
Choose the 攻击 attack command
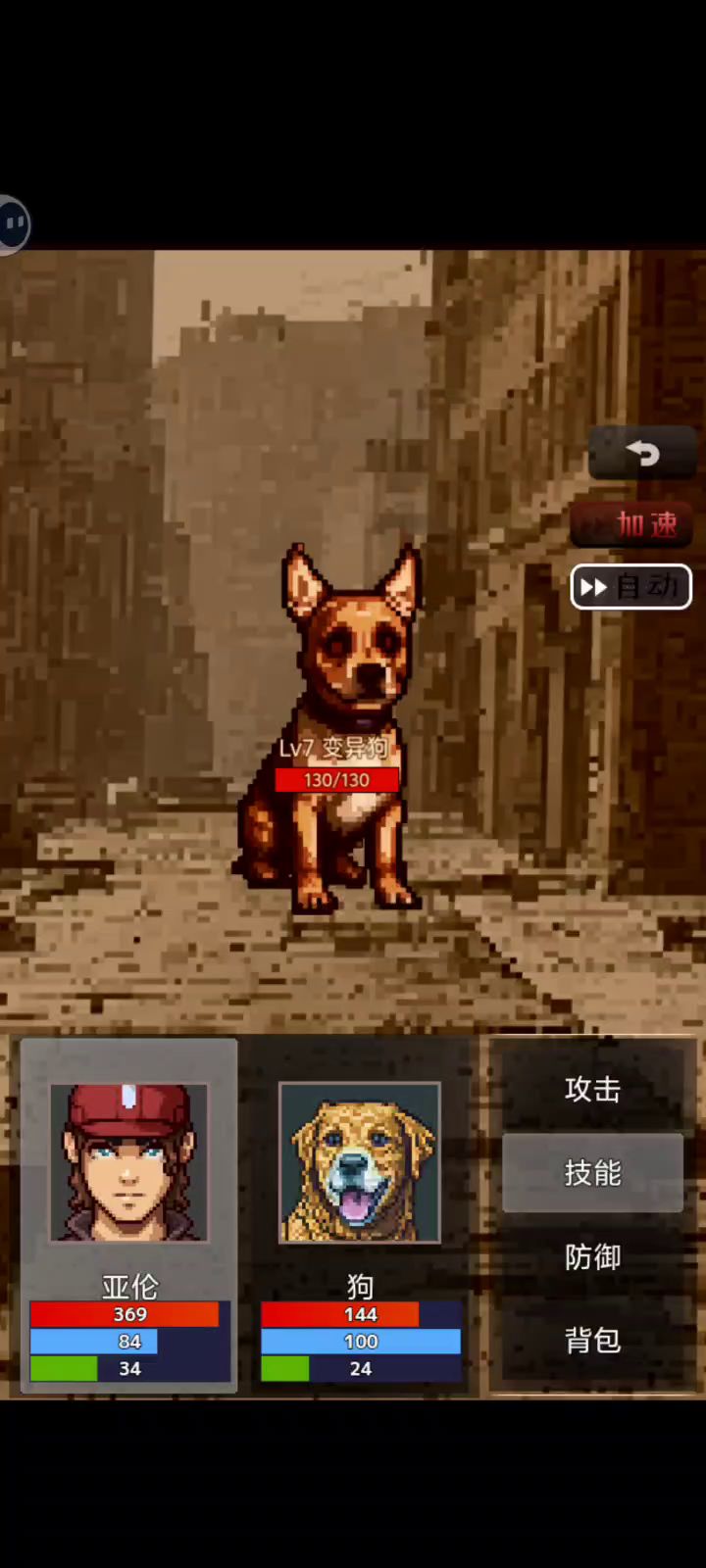click(592, 1089)
